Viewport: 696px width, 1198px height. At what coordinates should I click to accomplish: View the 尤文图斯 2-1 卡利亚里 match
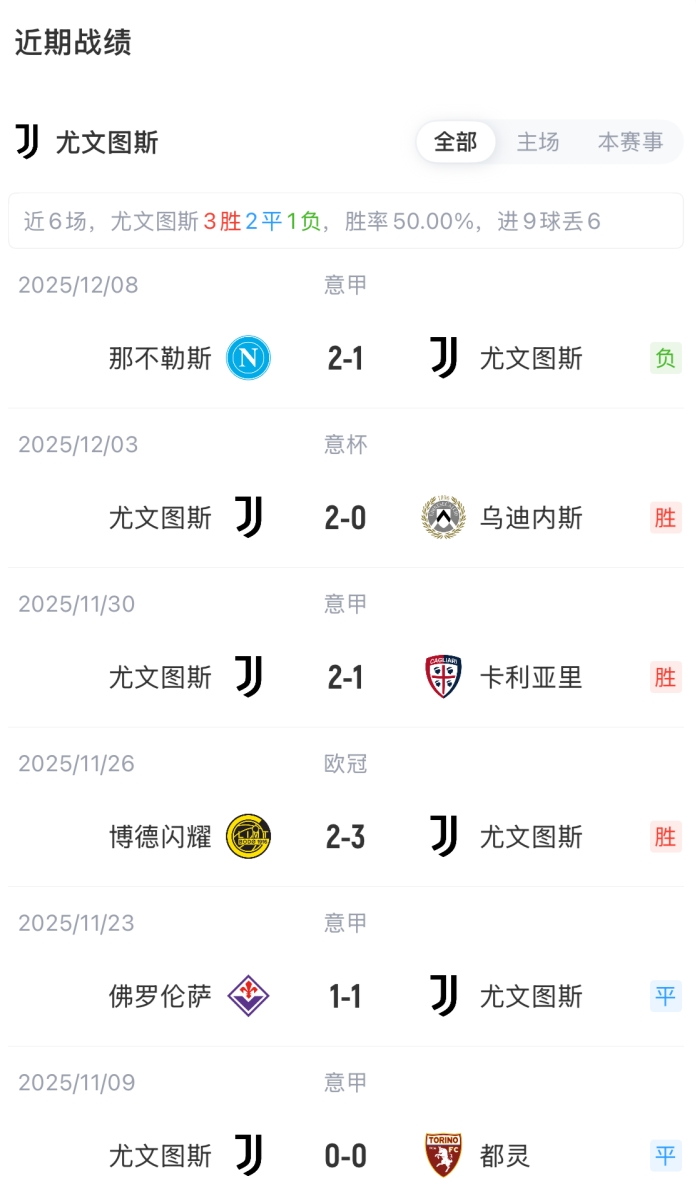point(346,678)
